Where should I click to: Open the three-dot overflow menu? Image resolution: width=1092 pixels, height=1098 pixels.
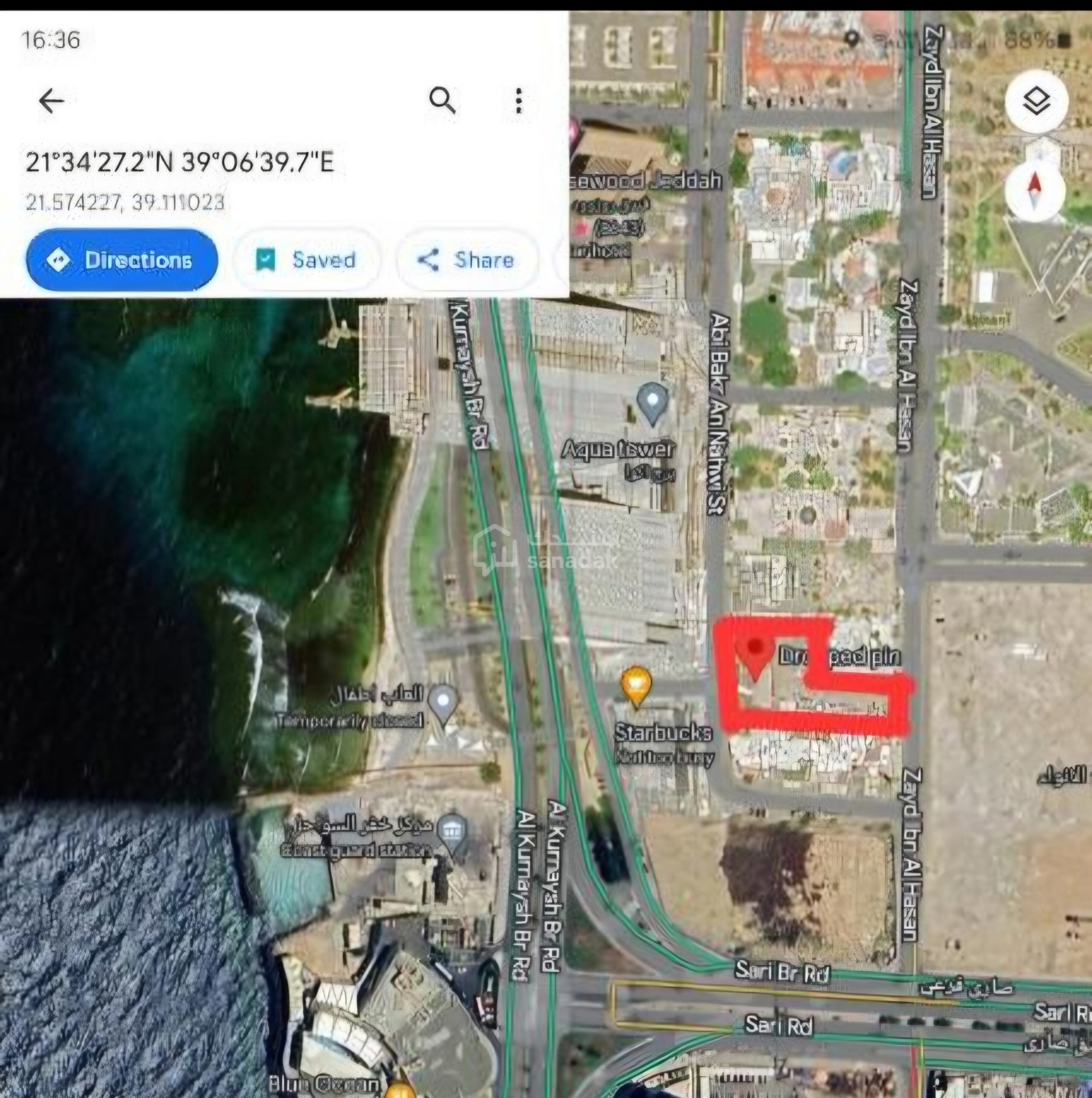[x=518, y=101]
